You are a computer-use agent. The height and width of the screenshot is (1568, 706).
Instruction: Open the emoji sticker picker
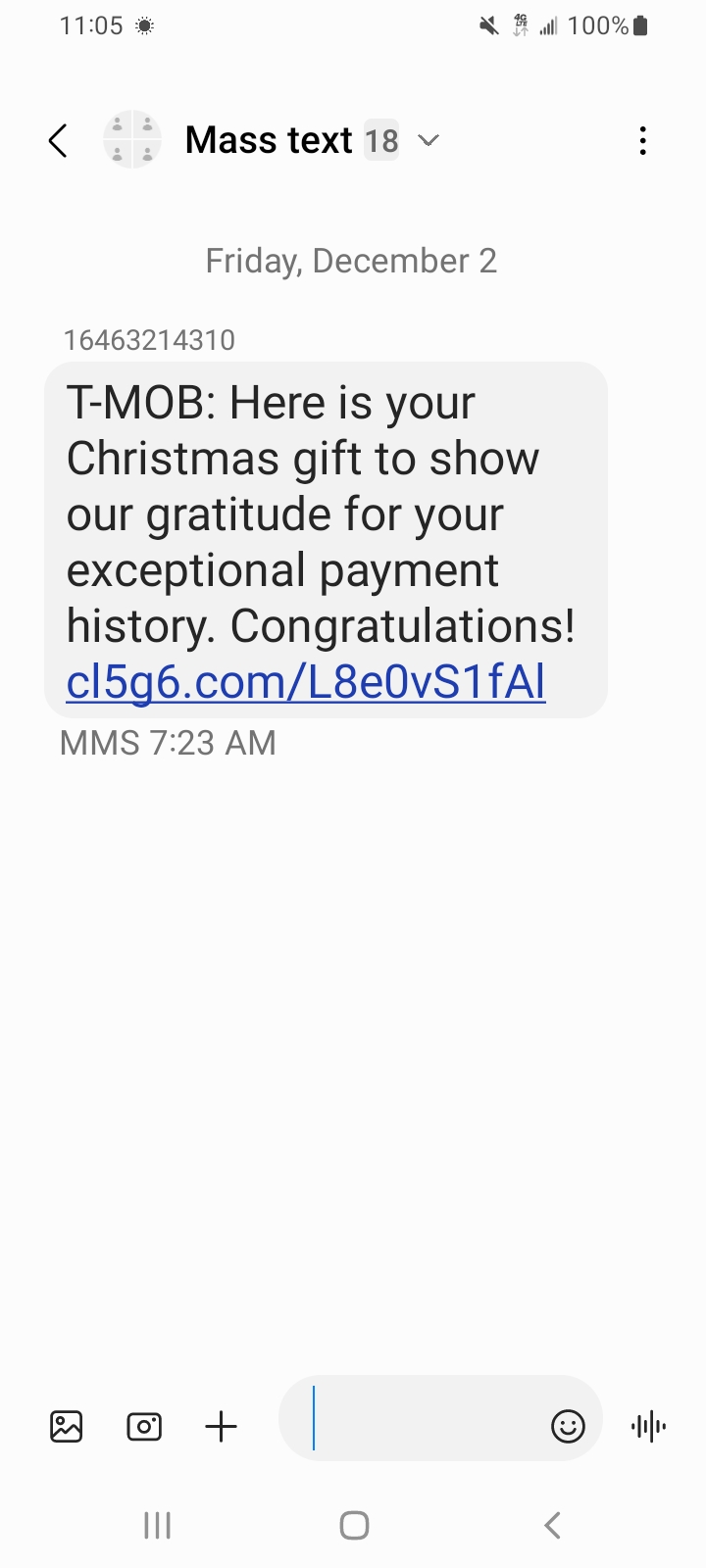tap(568, 1426)
